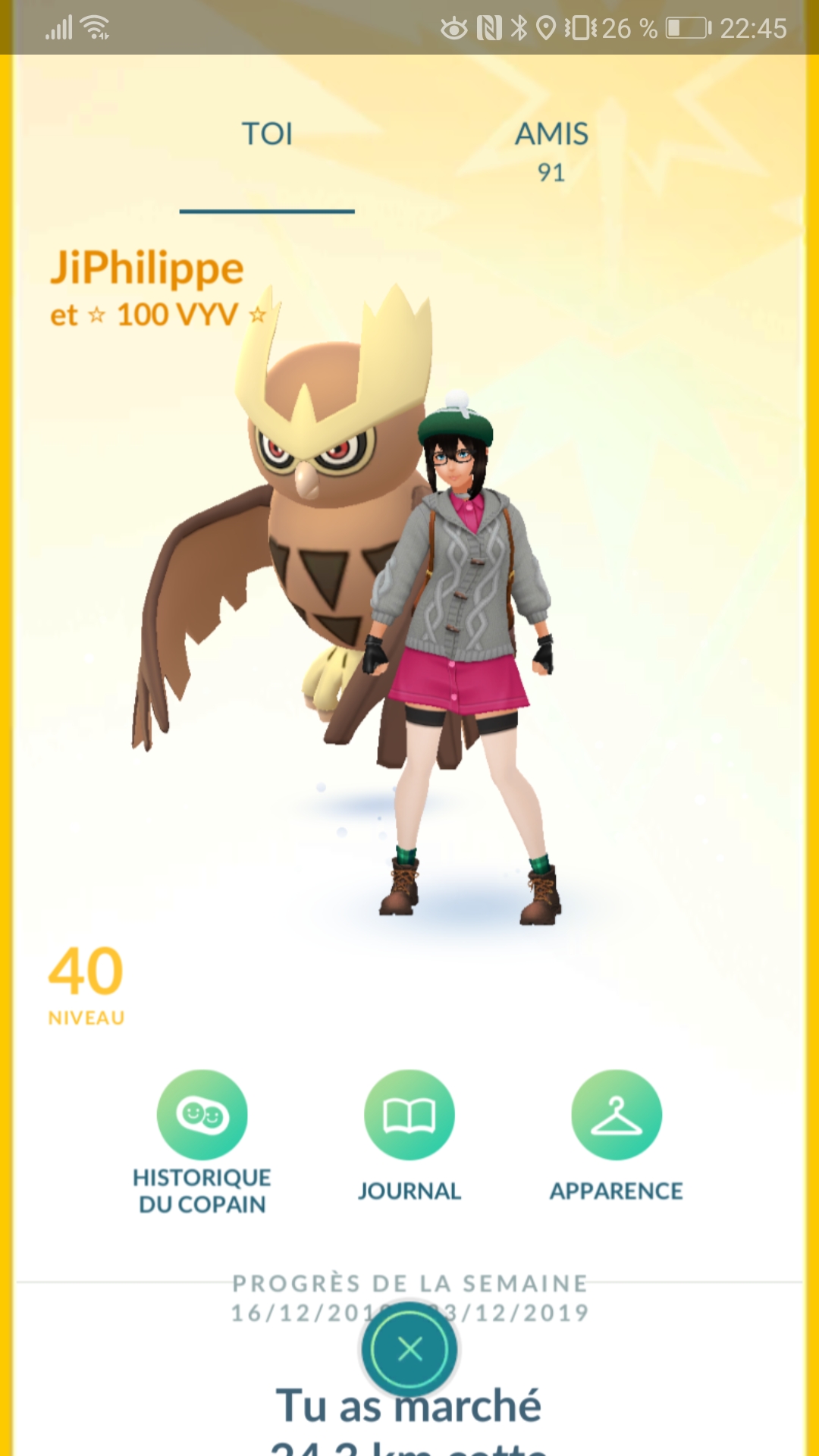The image size is (819, 1456).
Task: Open Apparence to customize avatar
Action: [616, 1115]
